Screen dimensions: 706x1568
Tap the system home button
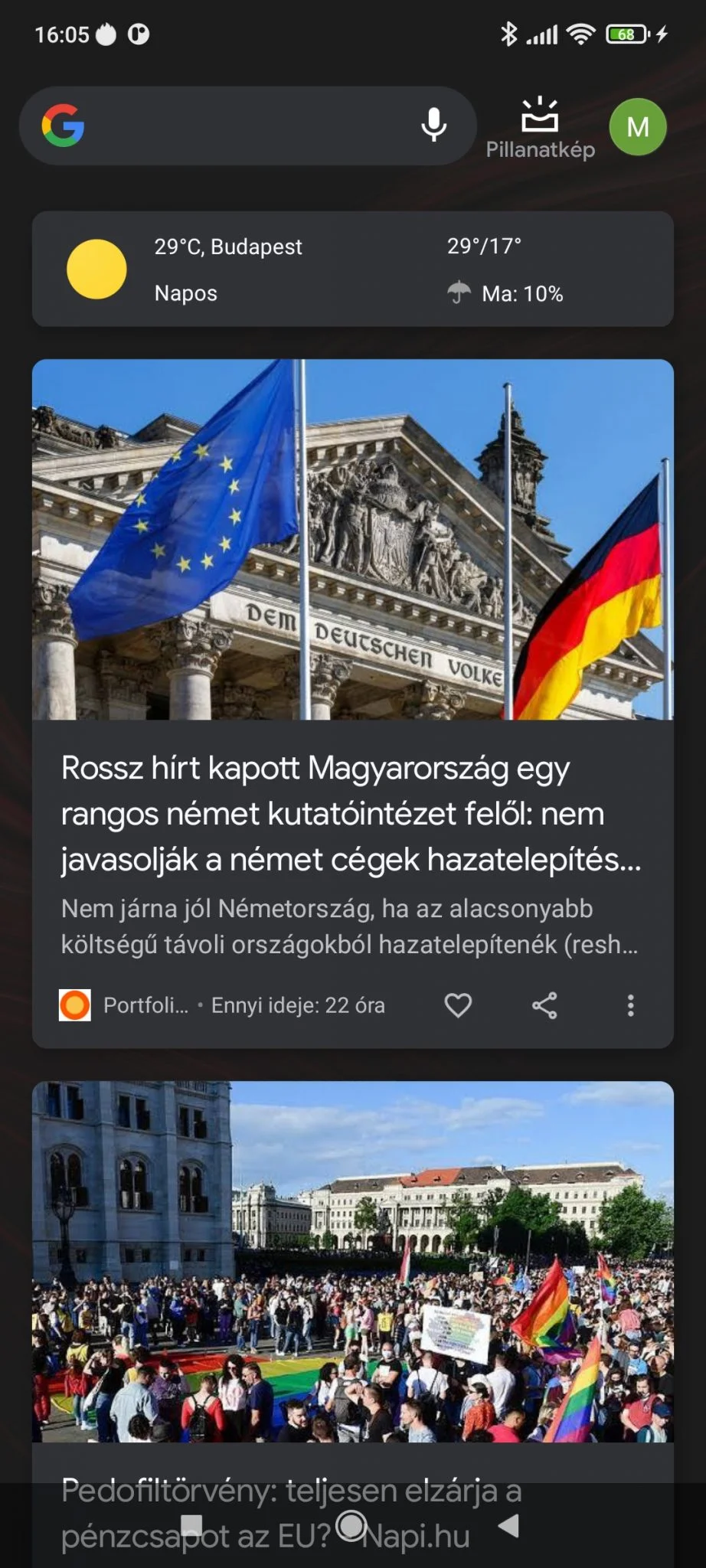pyautogui.click(x=351, y=1526)
